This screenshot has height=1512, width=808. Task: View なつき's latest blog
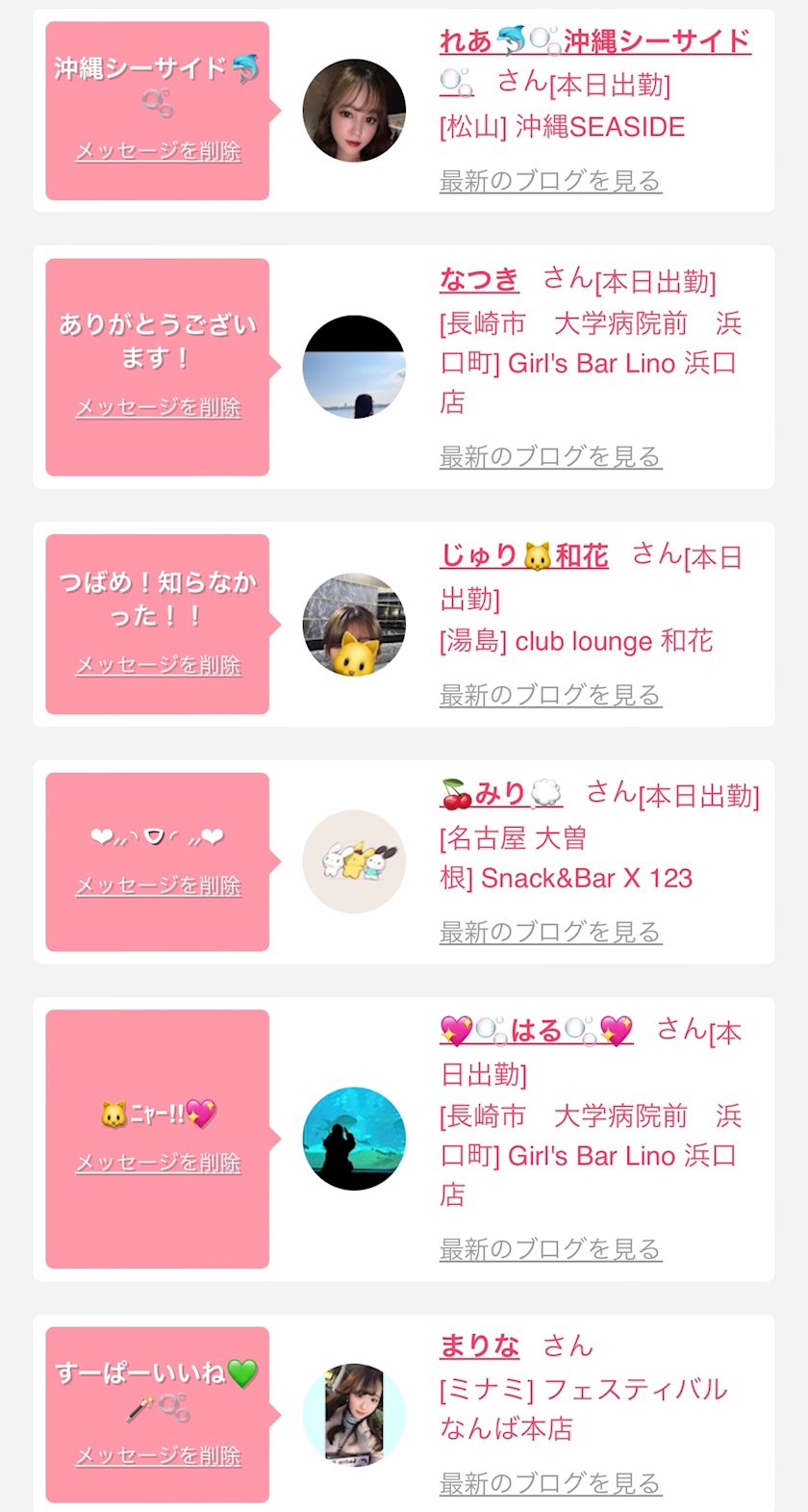click(549, 456)
